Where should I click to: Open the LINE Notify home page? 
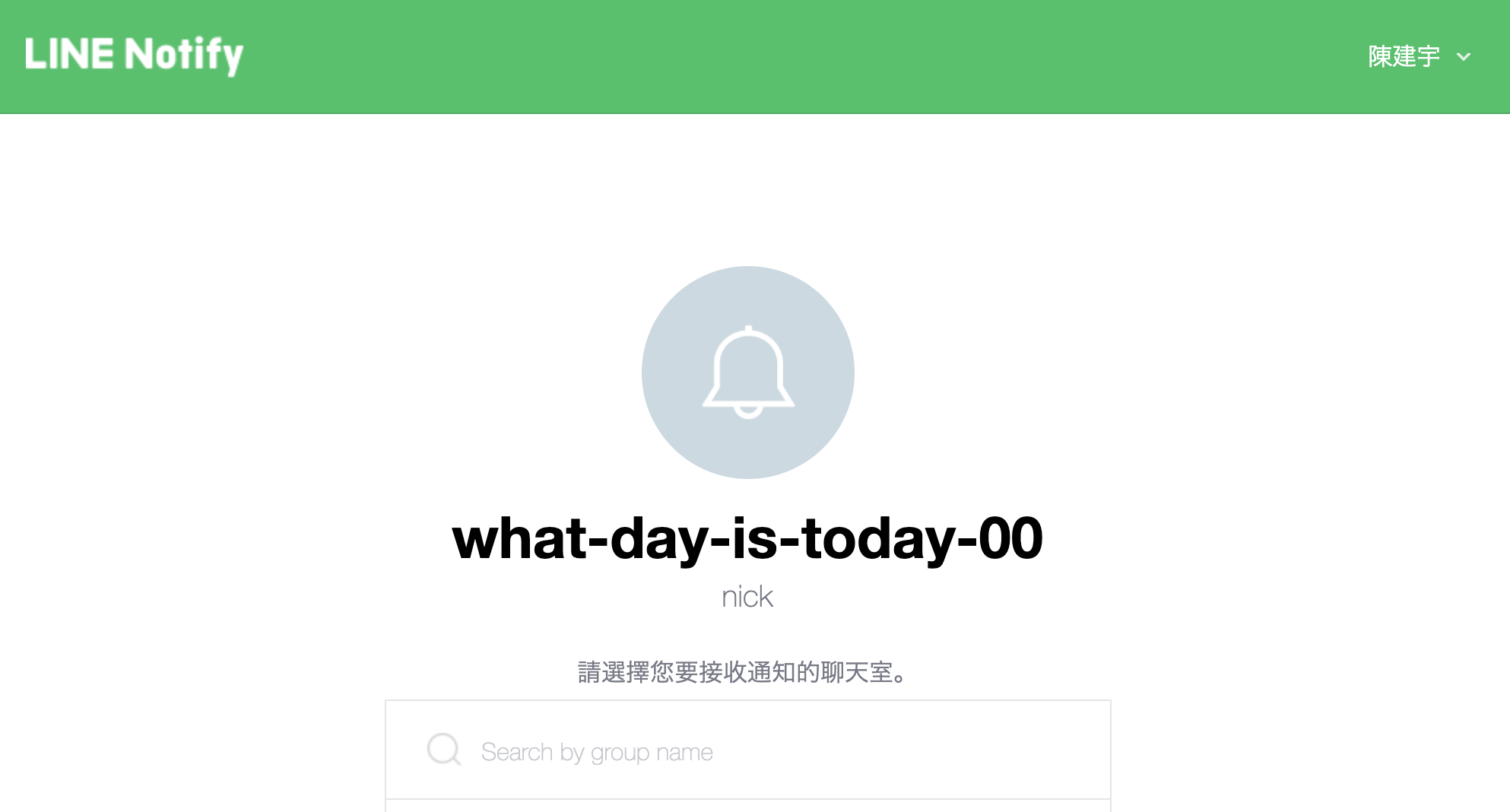click(134, 56)
